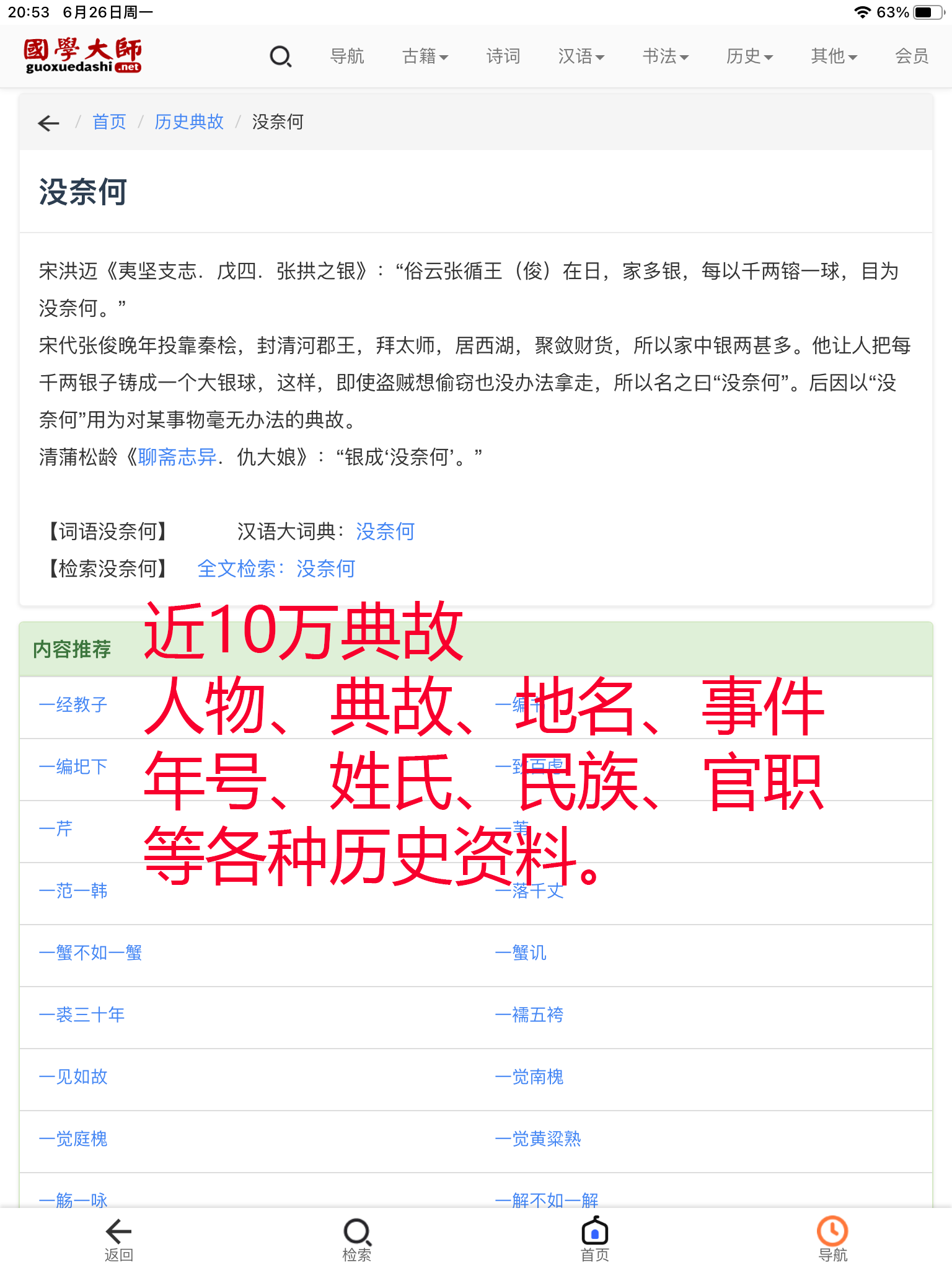952x1270 pixels.
Task: Open the search magnifier in top bar
Action: point(280,56)
